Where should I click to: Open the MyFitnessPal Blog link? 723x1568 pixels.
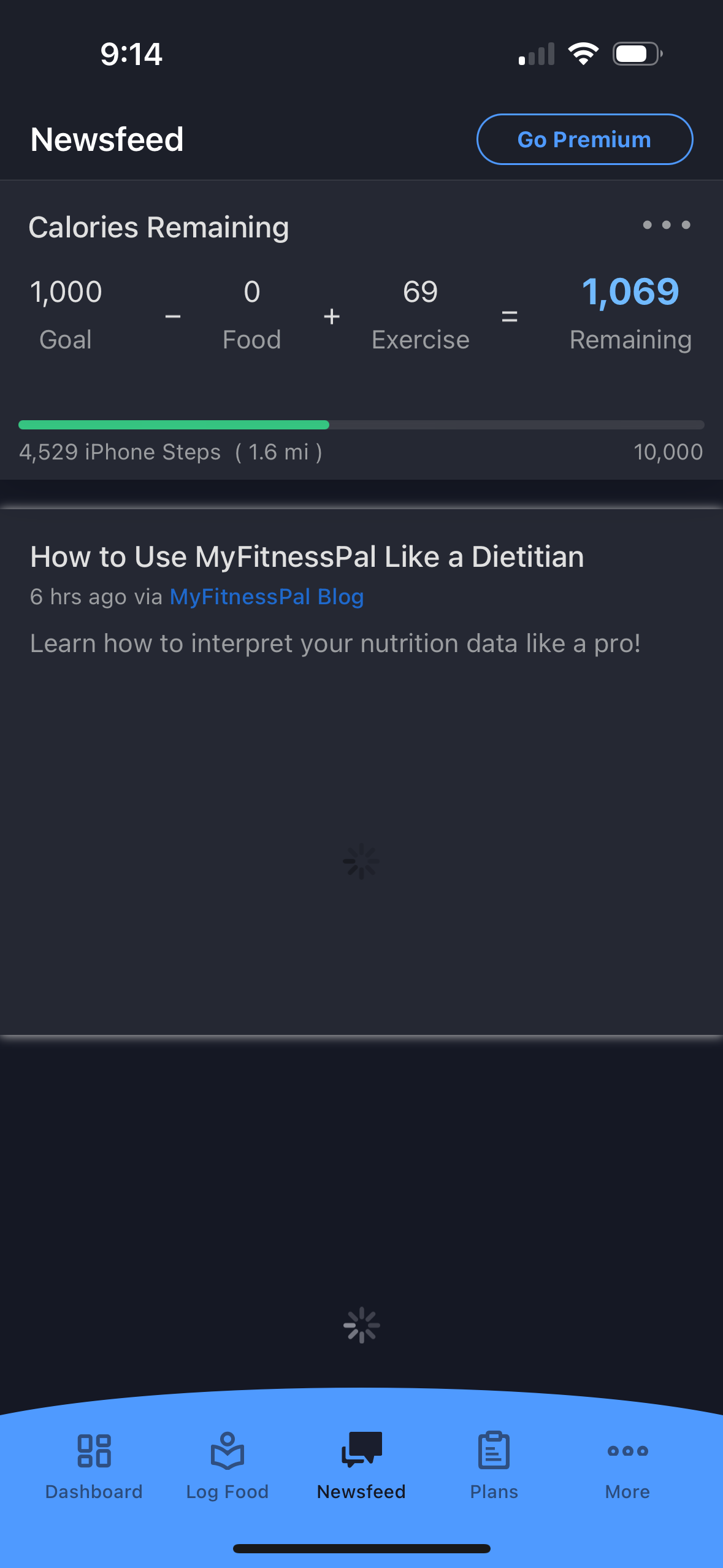pyautogui.click(x=267, y=596)
